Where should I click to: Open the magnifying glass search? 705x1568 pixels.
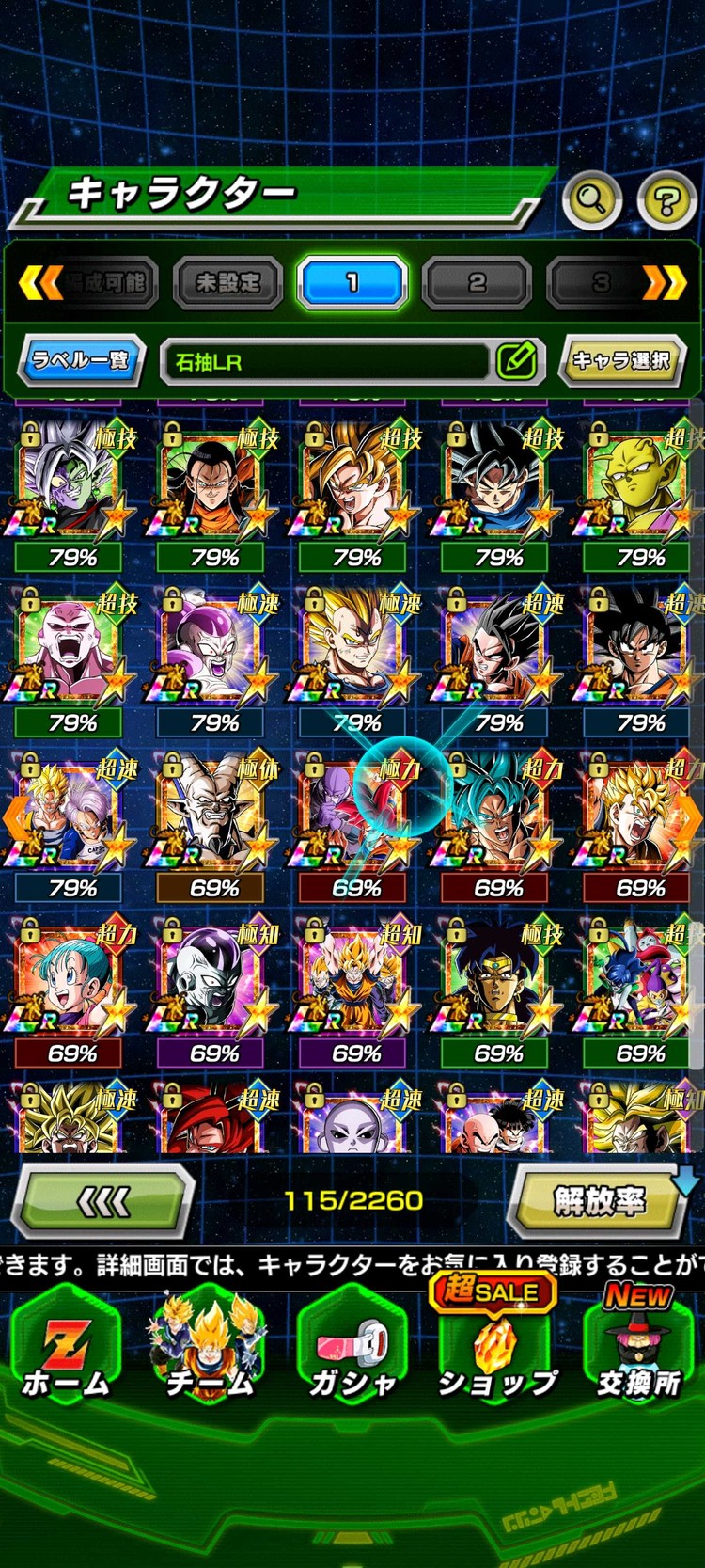coord(592,200)
